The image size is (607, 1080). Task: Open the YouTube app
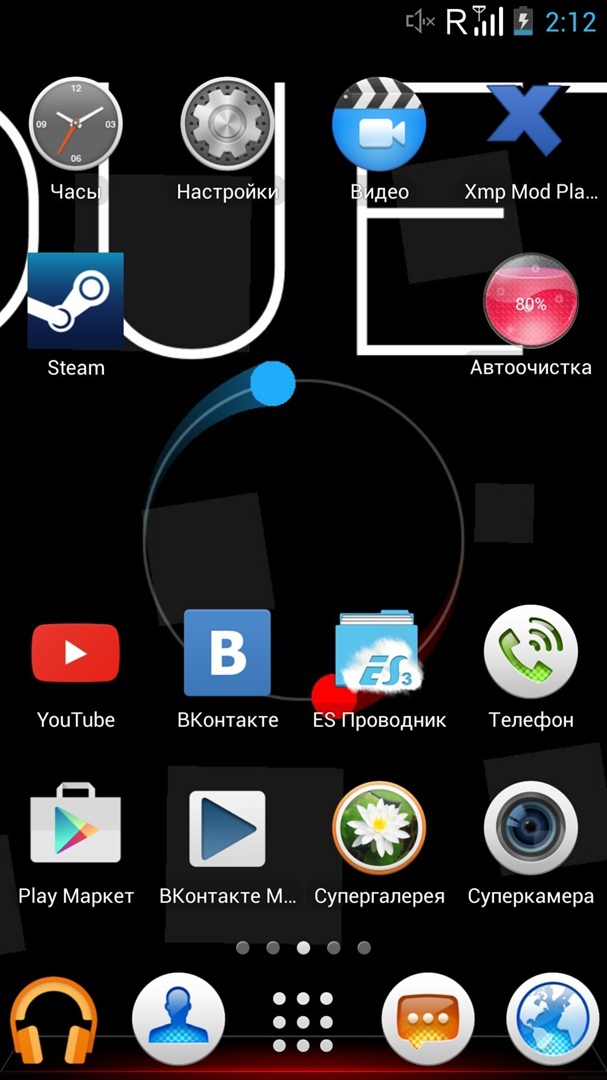click(76, 653)
